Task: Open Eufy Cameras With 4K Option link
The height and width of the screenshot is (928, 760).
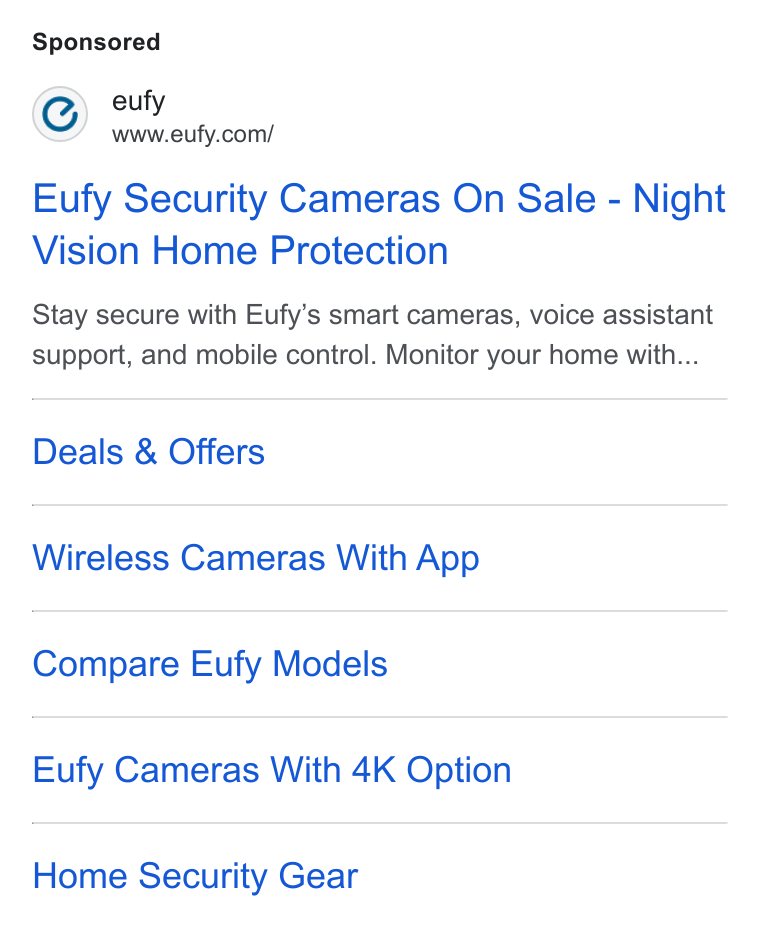Action: (272, 770)
